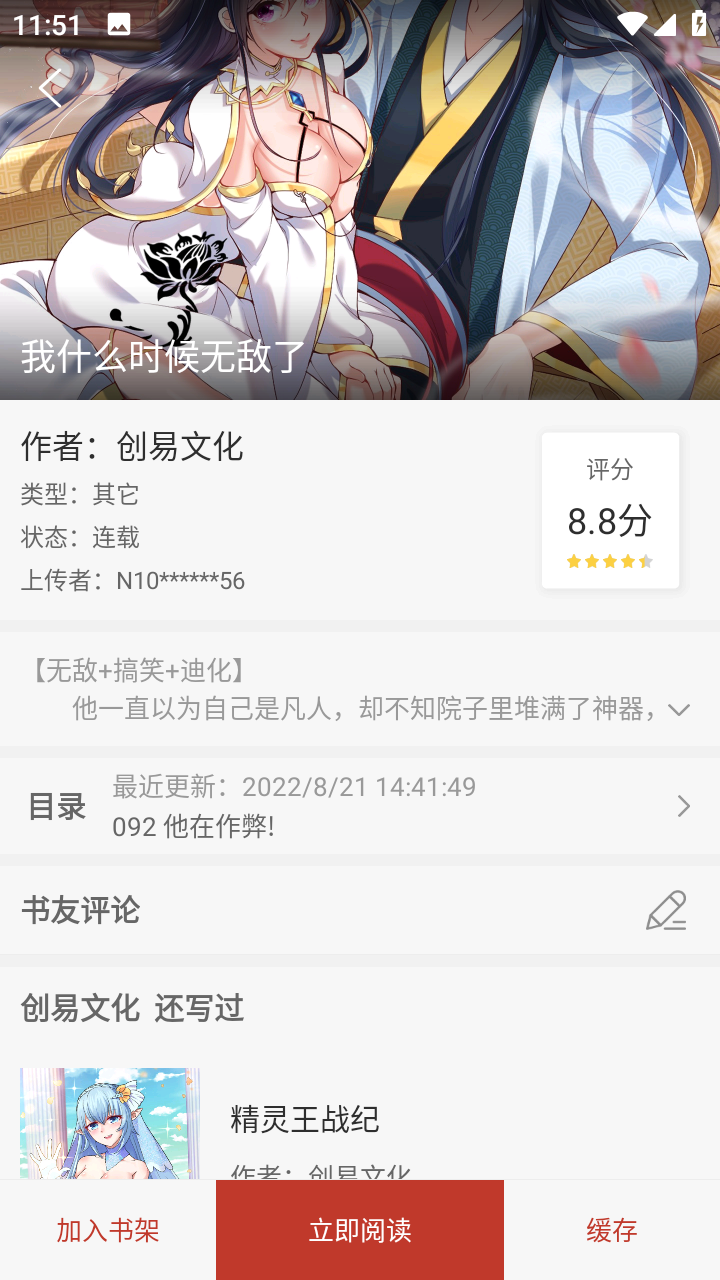The width and height of the screenshot is (720, 1280).
Task: Start reading with 立即阅读
Action: click(360, 1230)
